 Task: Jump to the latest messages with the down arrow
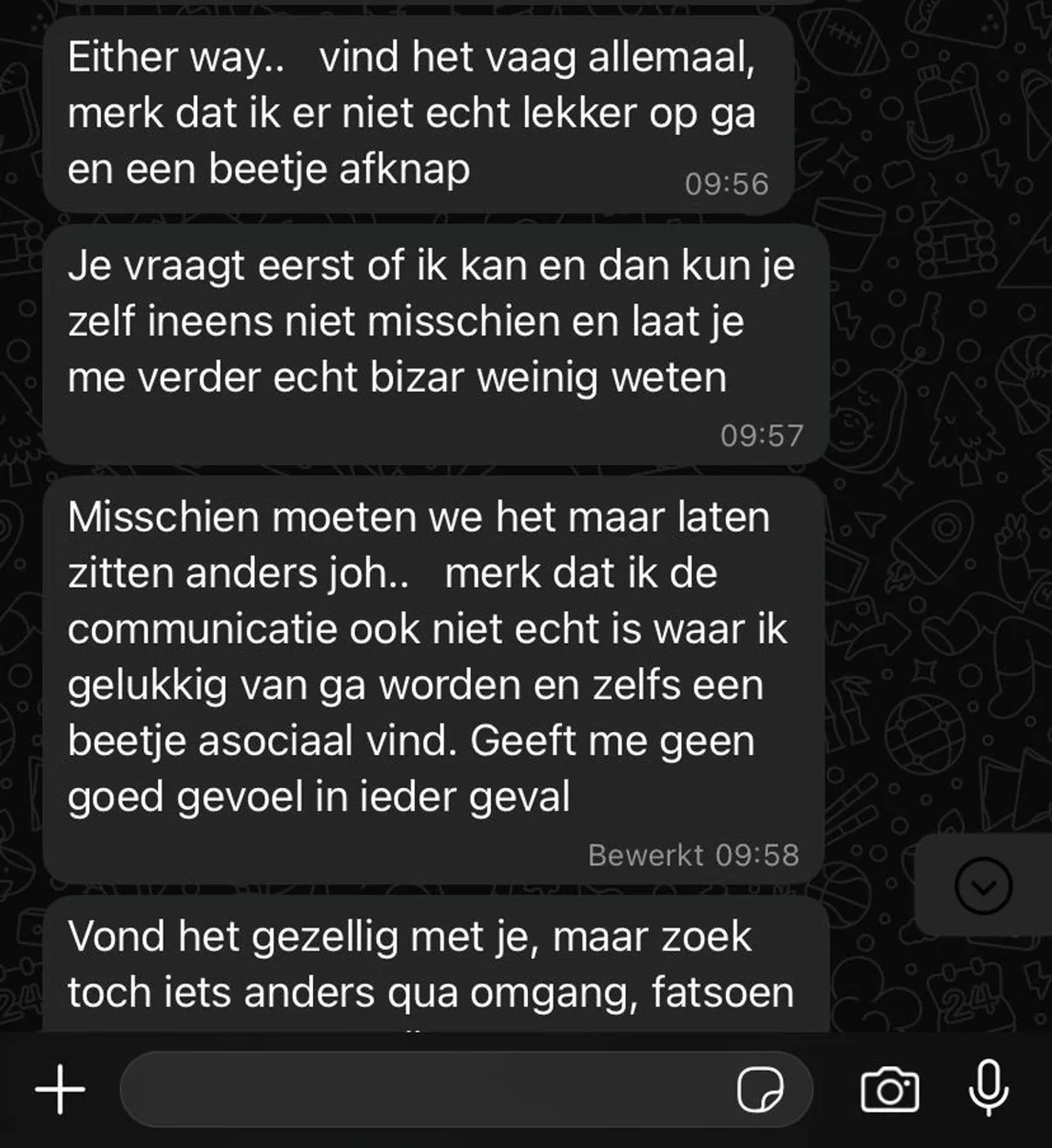point(983,885)
